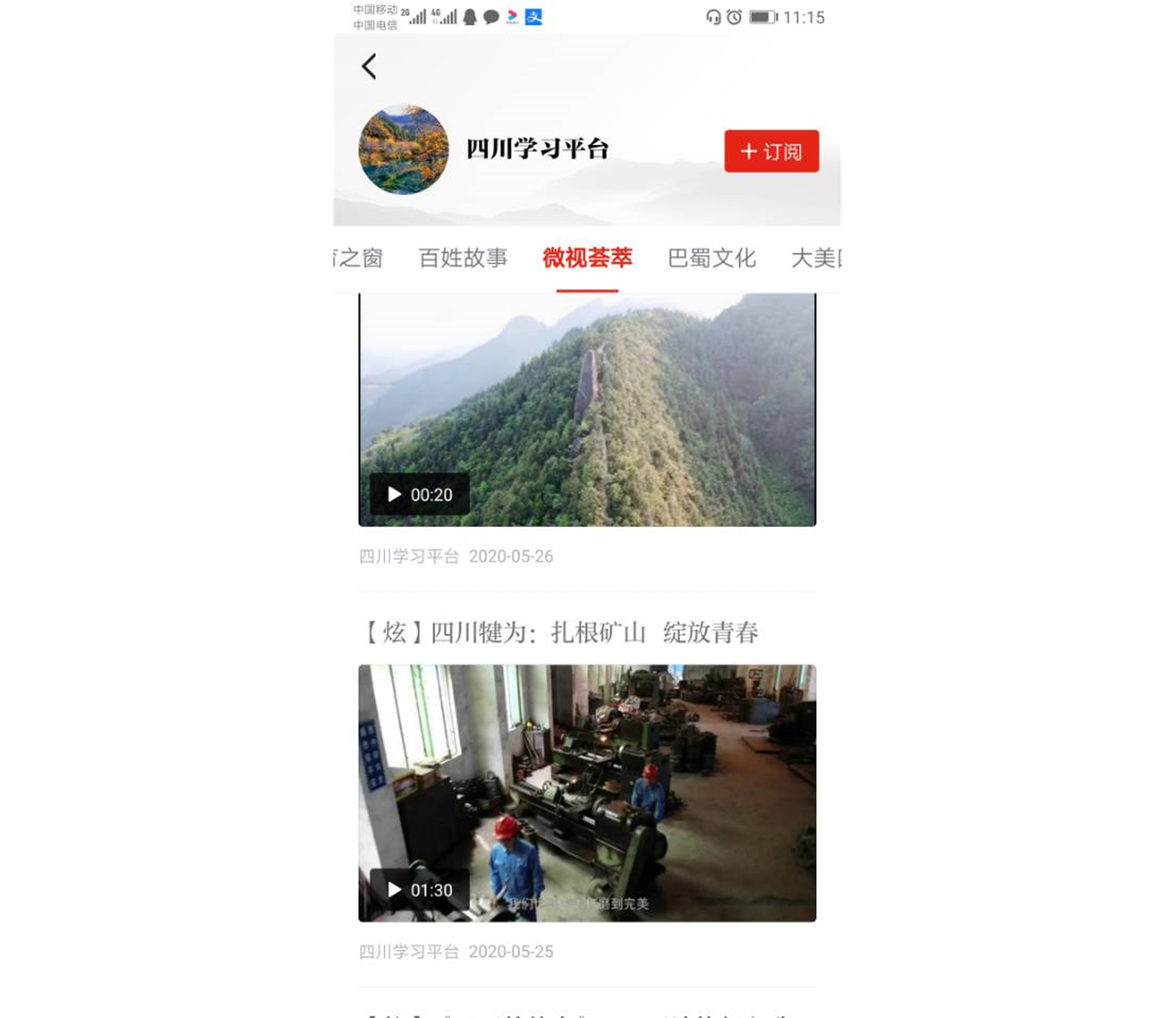1176x1018 pixels.
Task: Open 四川学习平台 profile avatar
Action: coord(403,150)
